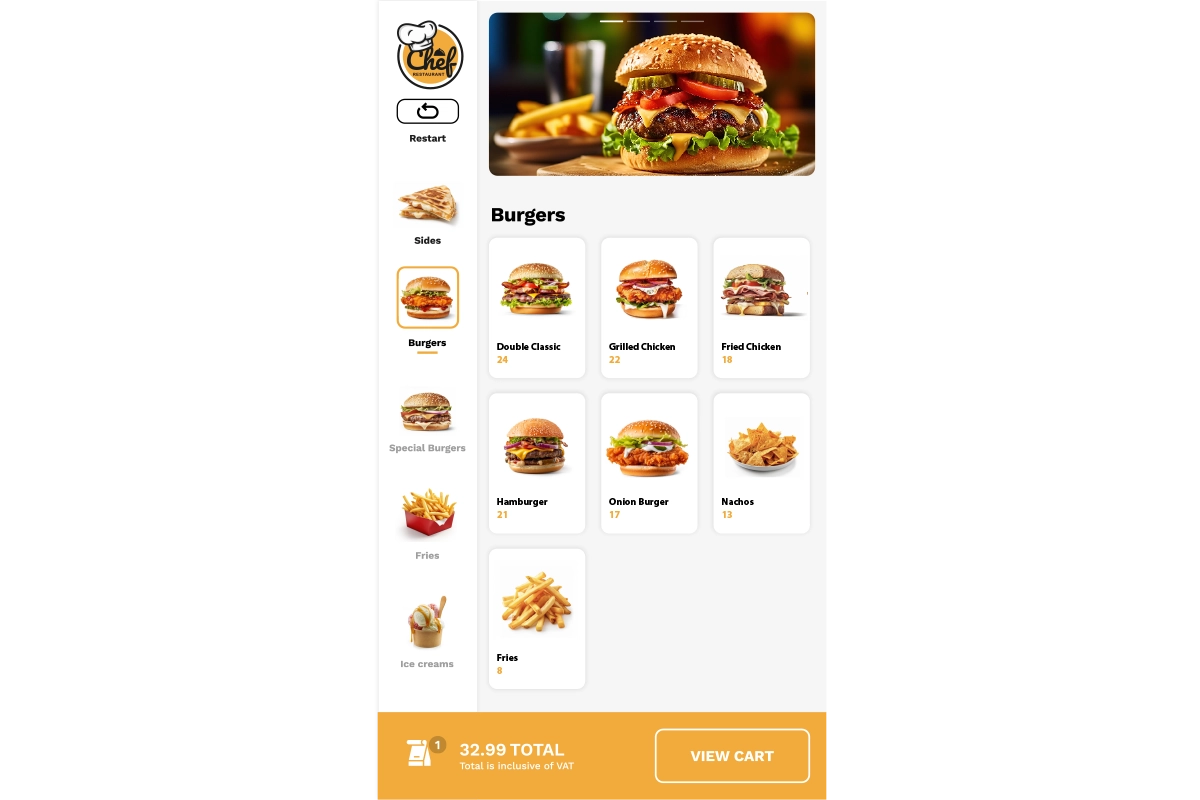Open the Special Burgers category

coord(427,416)
